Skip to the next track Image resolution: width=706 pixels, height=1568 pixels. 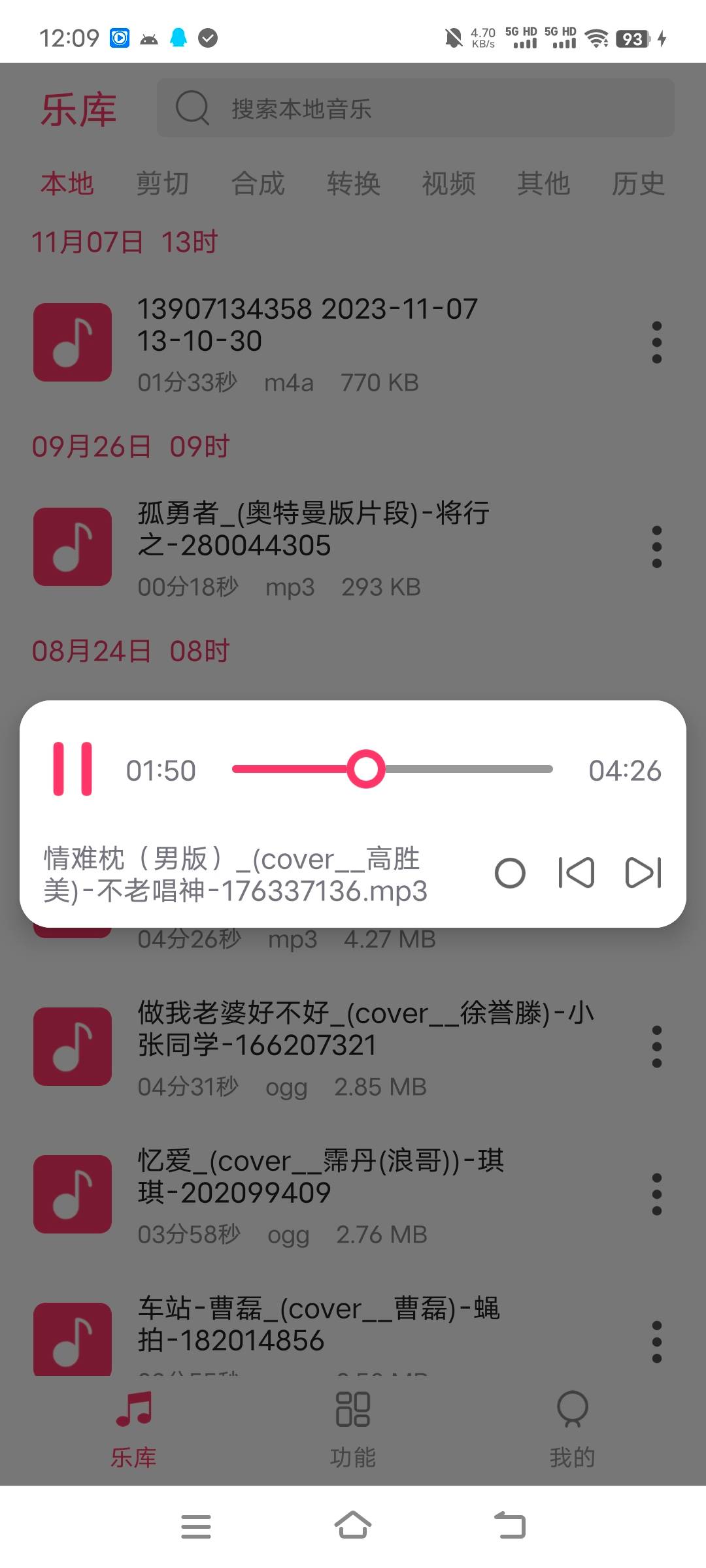click(x=643, y=873)
